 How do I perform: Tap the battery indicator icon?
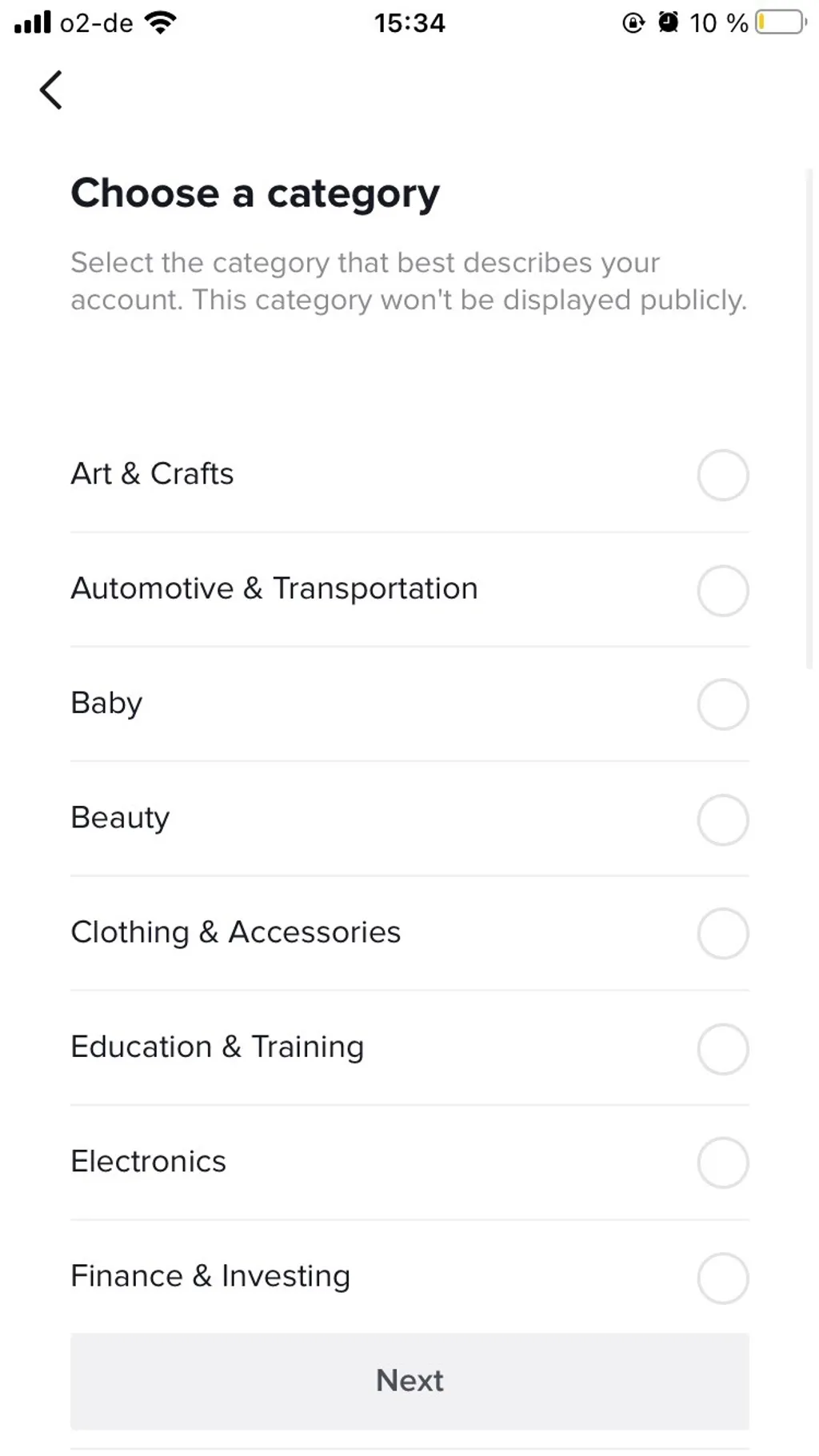click(780, 23)
